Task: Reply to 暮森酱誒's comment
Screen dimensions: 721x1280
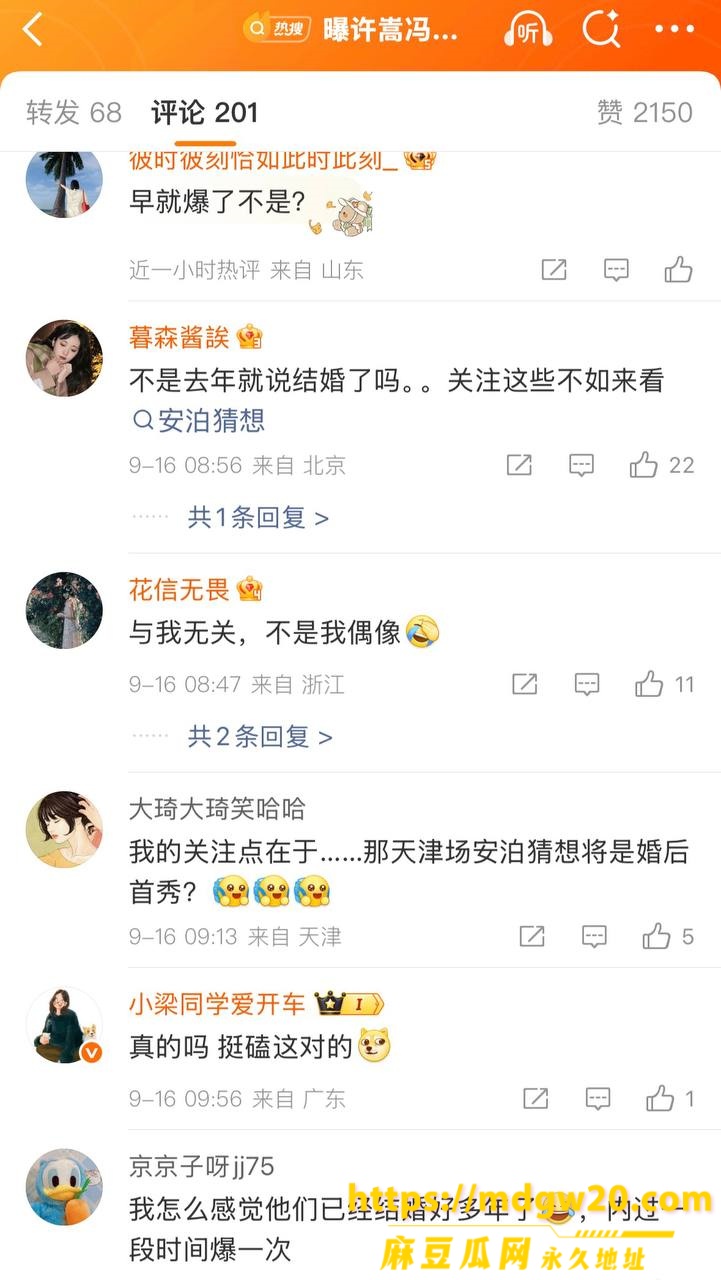Action: point(581,465)
